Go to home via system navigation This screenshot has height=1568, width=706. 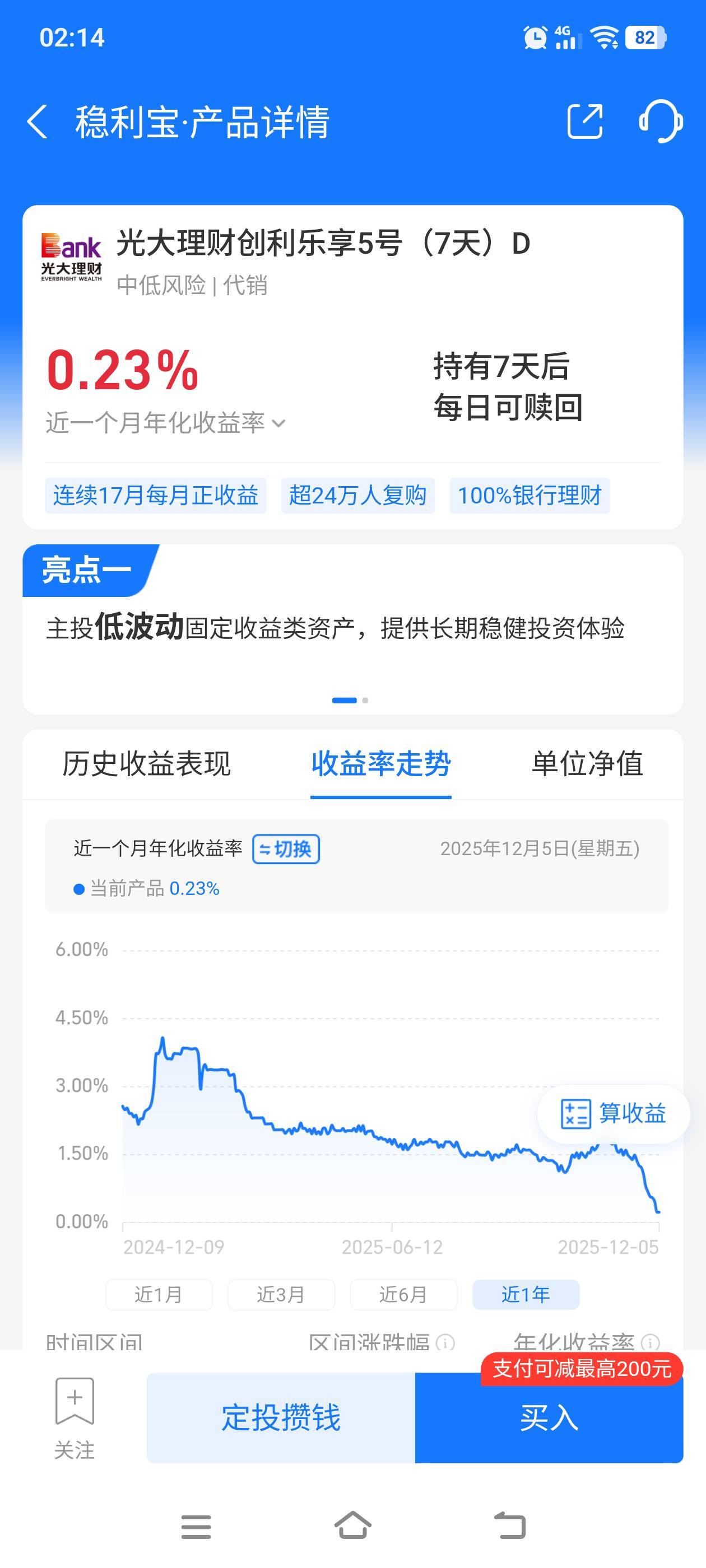[352, 1526]
